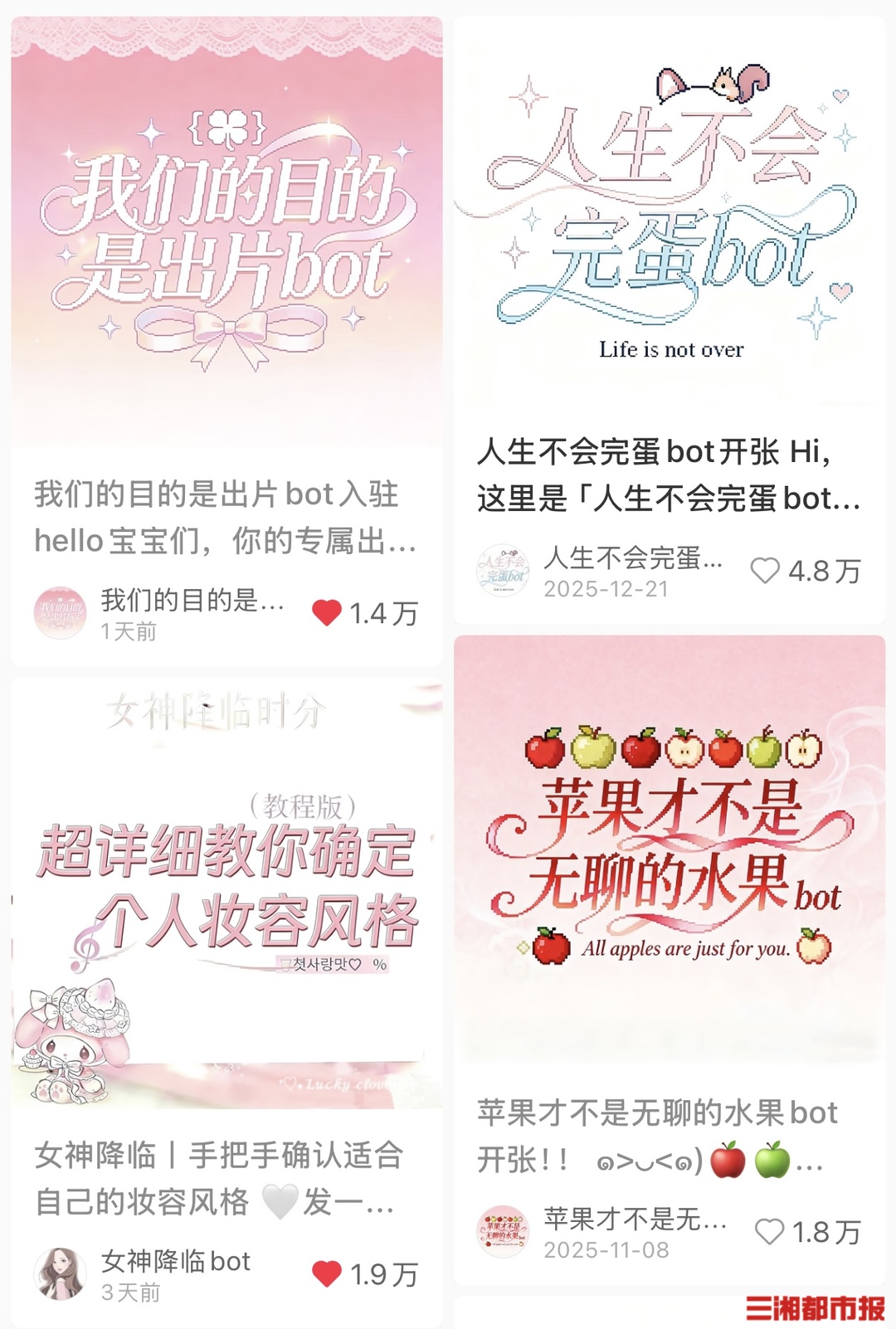View the 女神降临bot author profile
Viewport: 896px width, 1329px height.
(61, 1273)
